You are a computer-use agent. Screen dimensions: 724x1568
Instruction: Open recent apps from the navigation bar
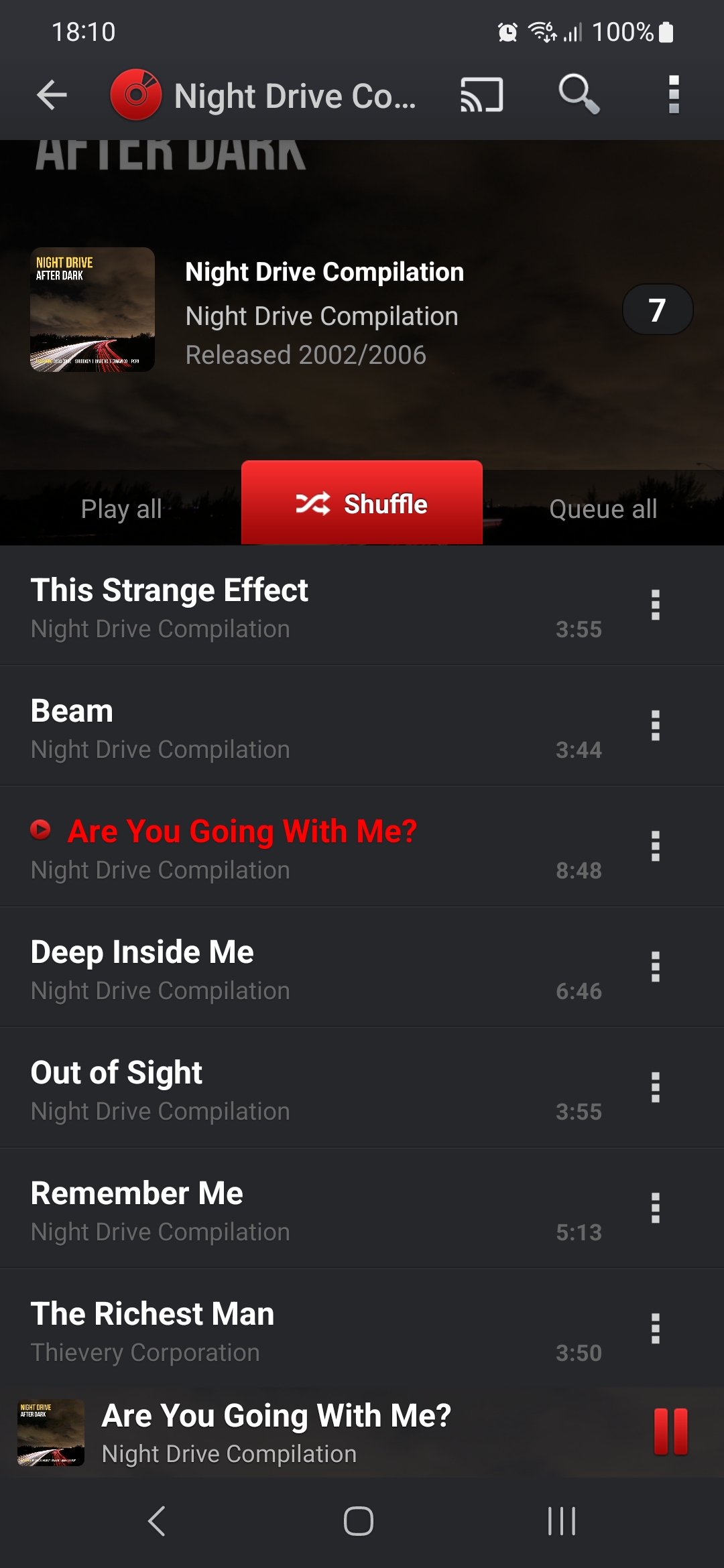(560, 1521)
